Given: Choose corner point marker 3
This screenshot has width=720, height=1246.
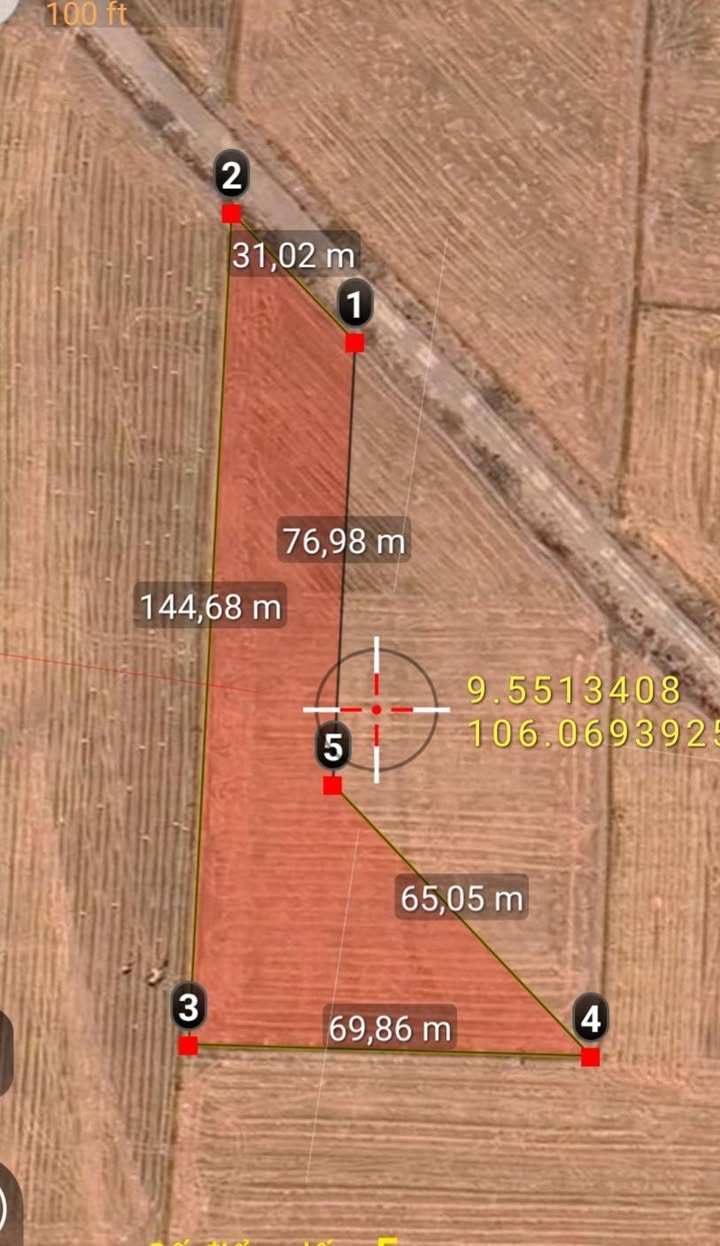Looking at the screenshot, I should click(188, 1045).
